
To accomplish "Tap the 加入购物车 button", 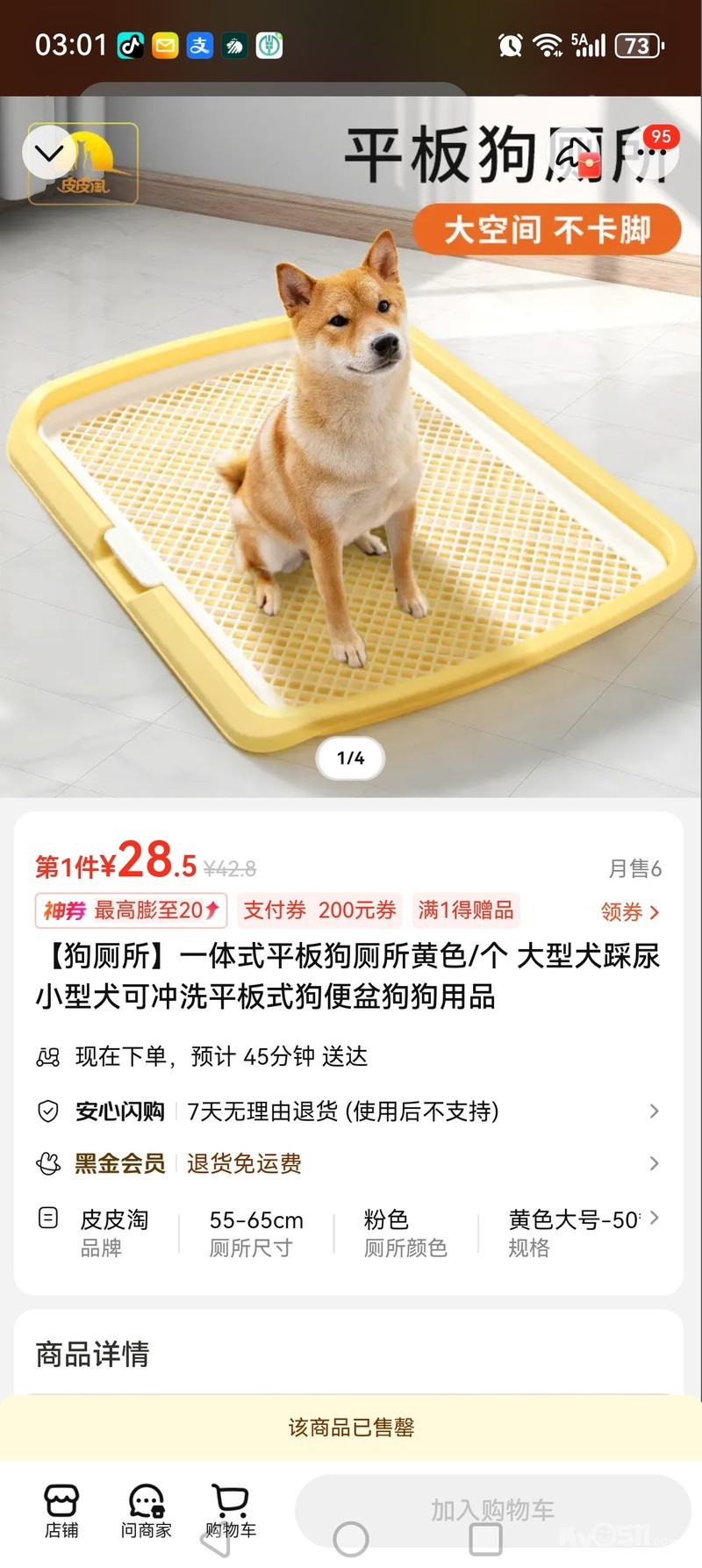I will (492, 1510).
